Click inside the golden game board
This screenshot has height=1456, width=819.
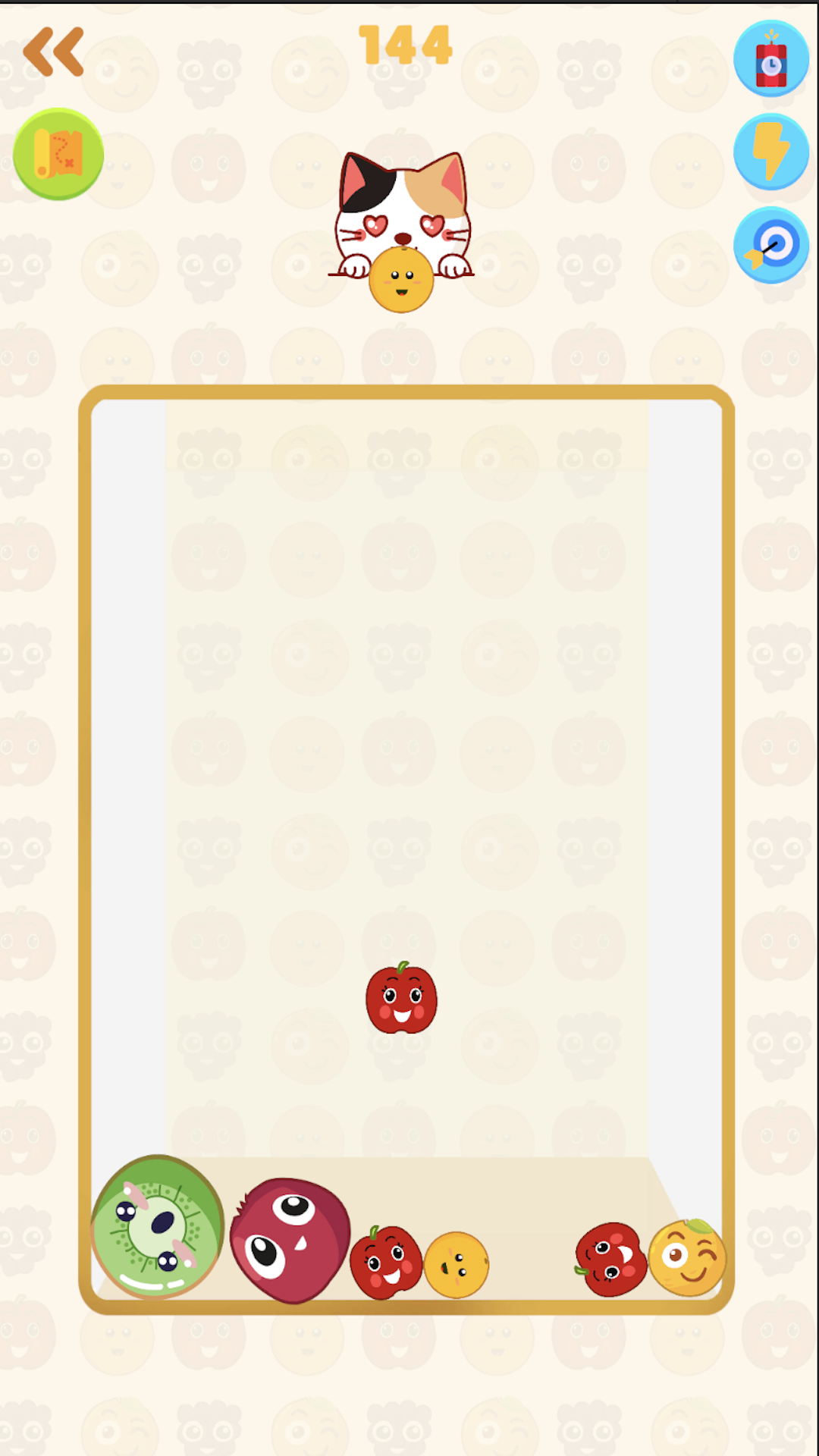(409, 758)
